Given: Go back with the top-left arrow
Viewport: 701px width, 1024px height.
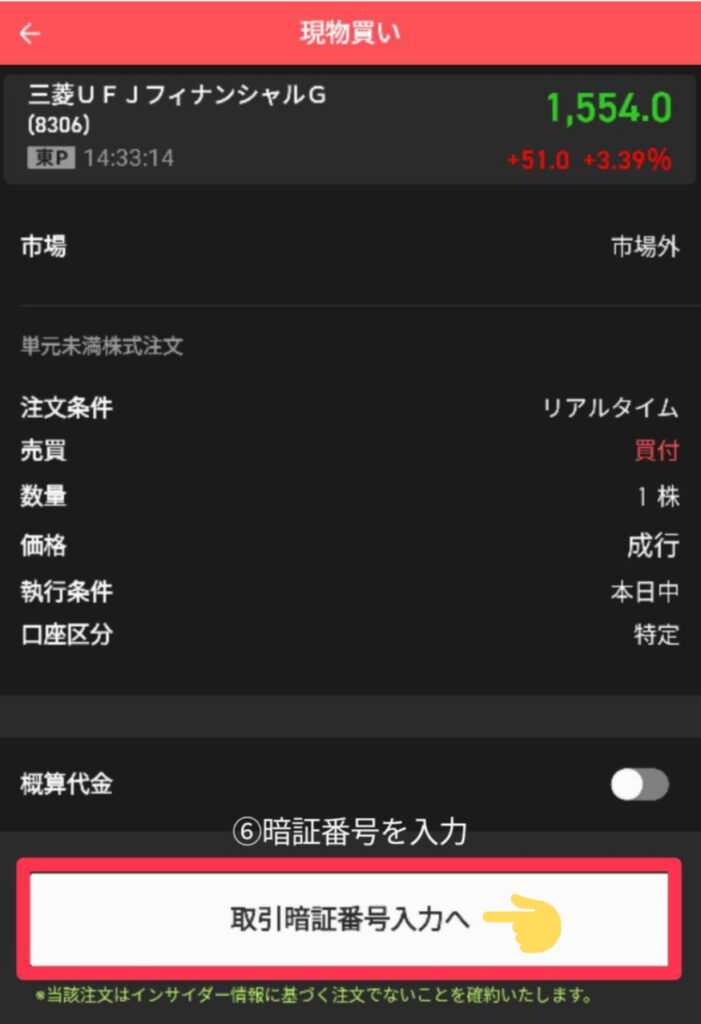Looking at the screenshot, I should [x=30, y=33].
